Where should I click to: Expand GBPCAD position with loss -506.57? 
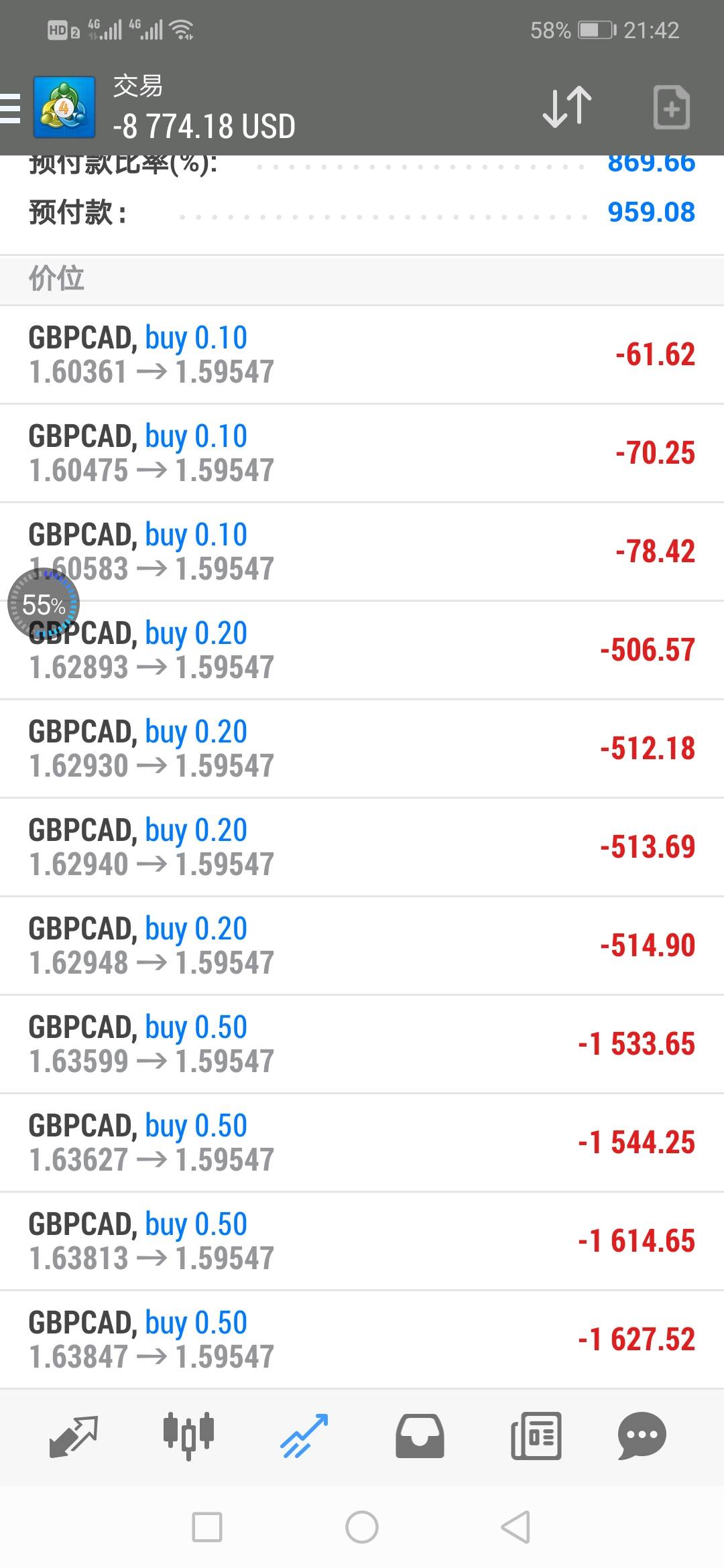tap(362, 650)
